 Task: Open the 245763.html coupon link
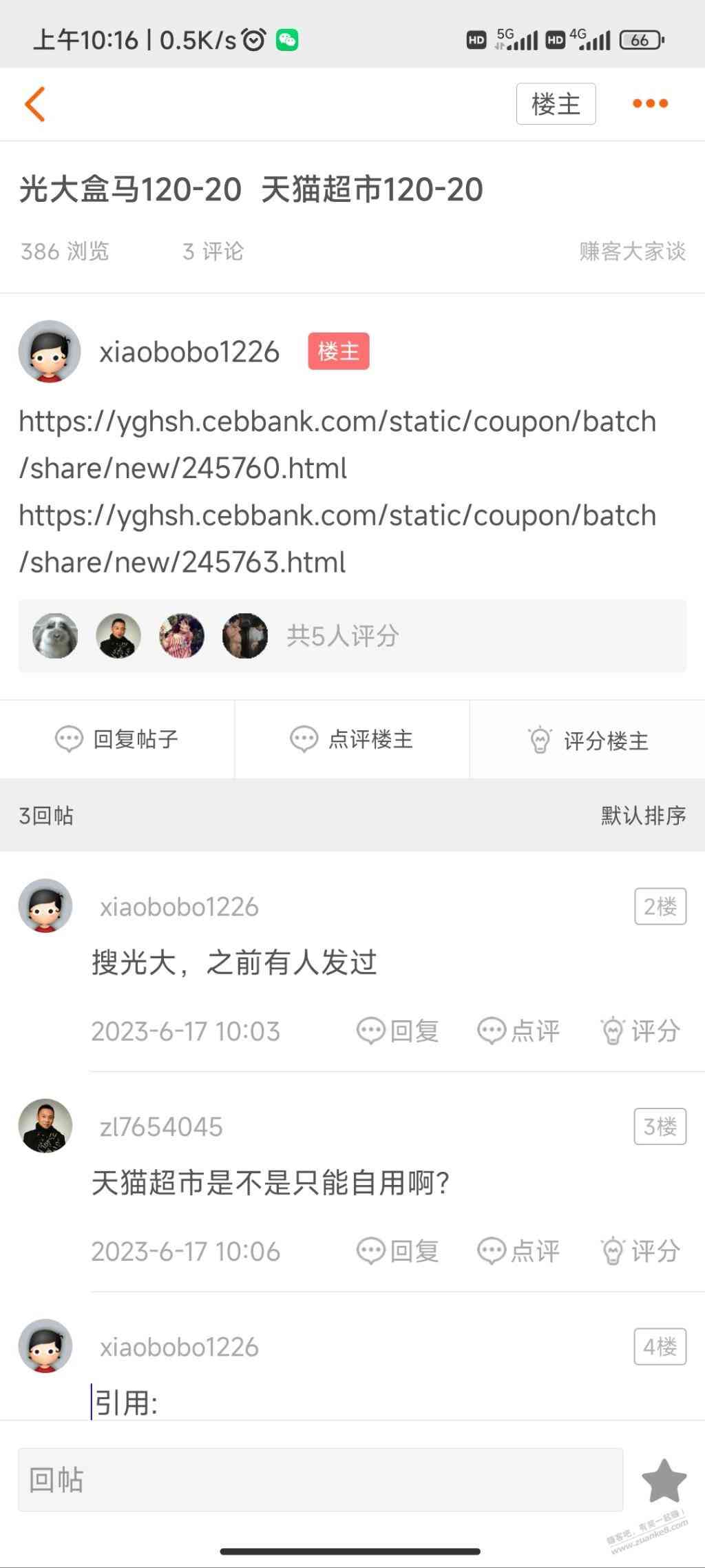coord(337,539)
